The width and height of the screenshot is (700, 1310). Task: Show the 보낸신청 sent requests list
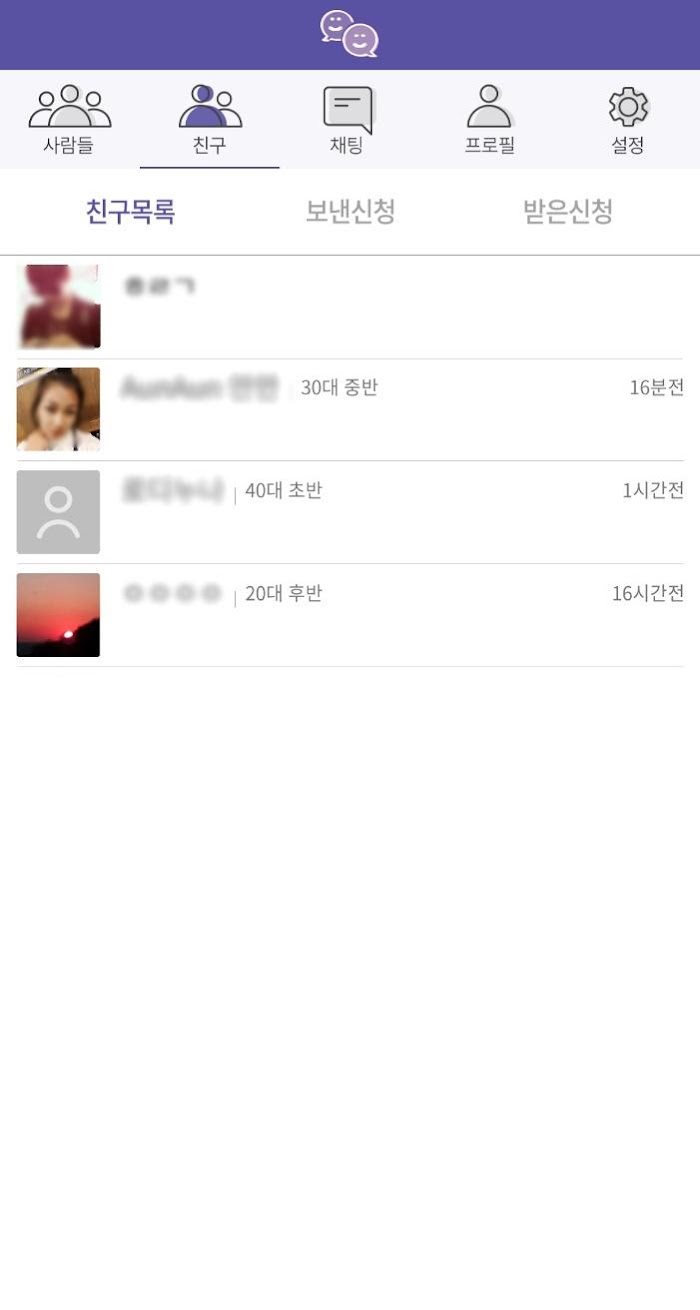pos(350,212)
